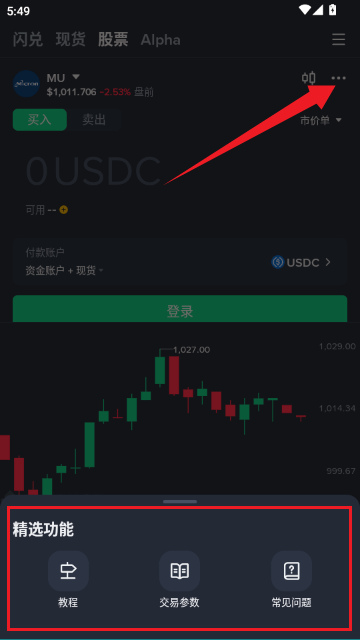Open 常见问题 FAQ
Screen dimensions: 360x640
(291, 579)
